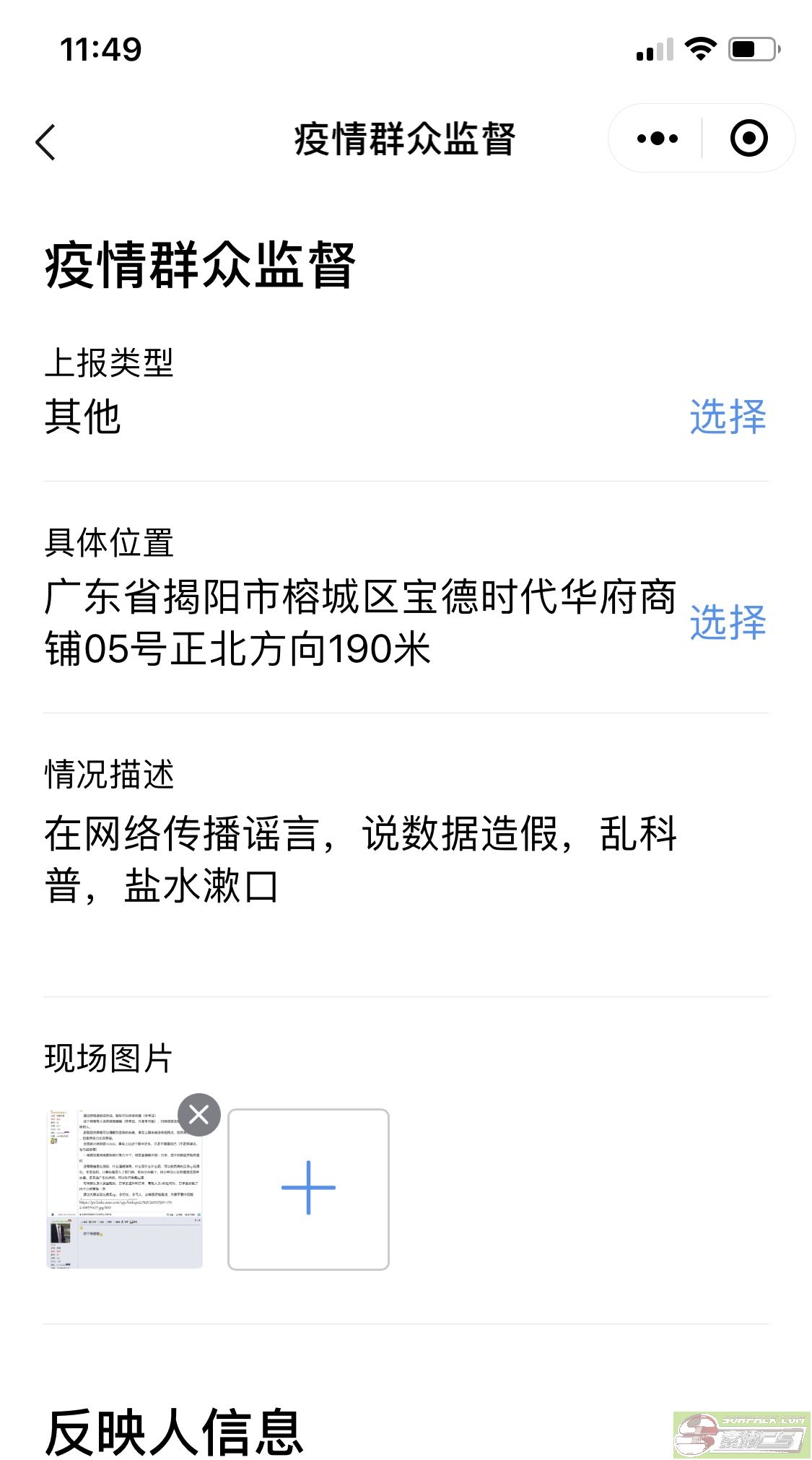Screen dimensions: 812x1460
Task: Close the mini program with the circle button
Action: coord(748,139)
